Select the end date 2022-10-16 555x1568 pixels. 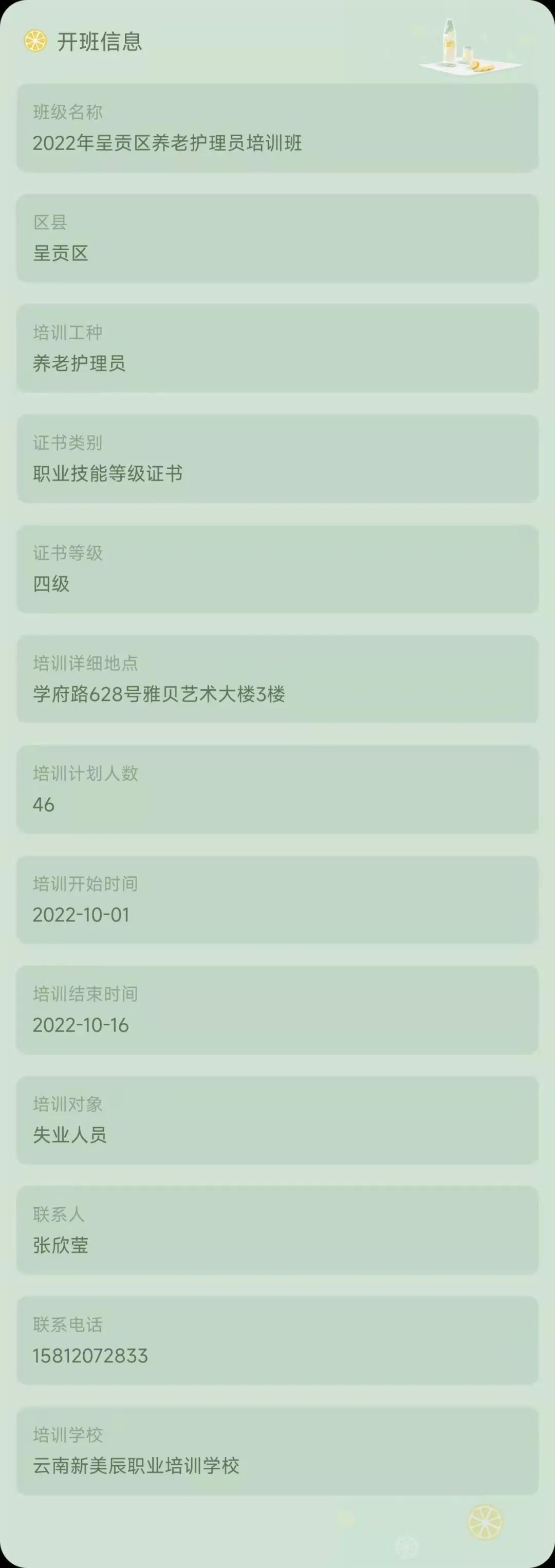pyautogui.click(x=81, y=1025)
